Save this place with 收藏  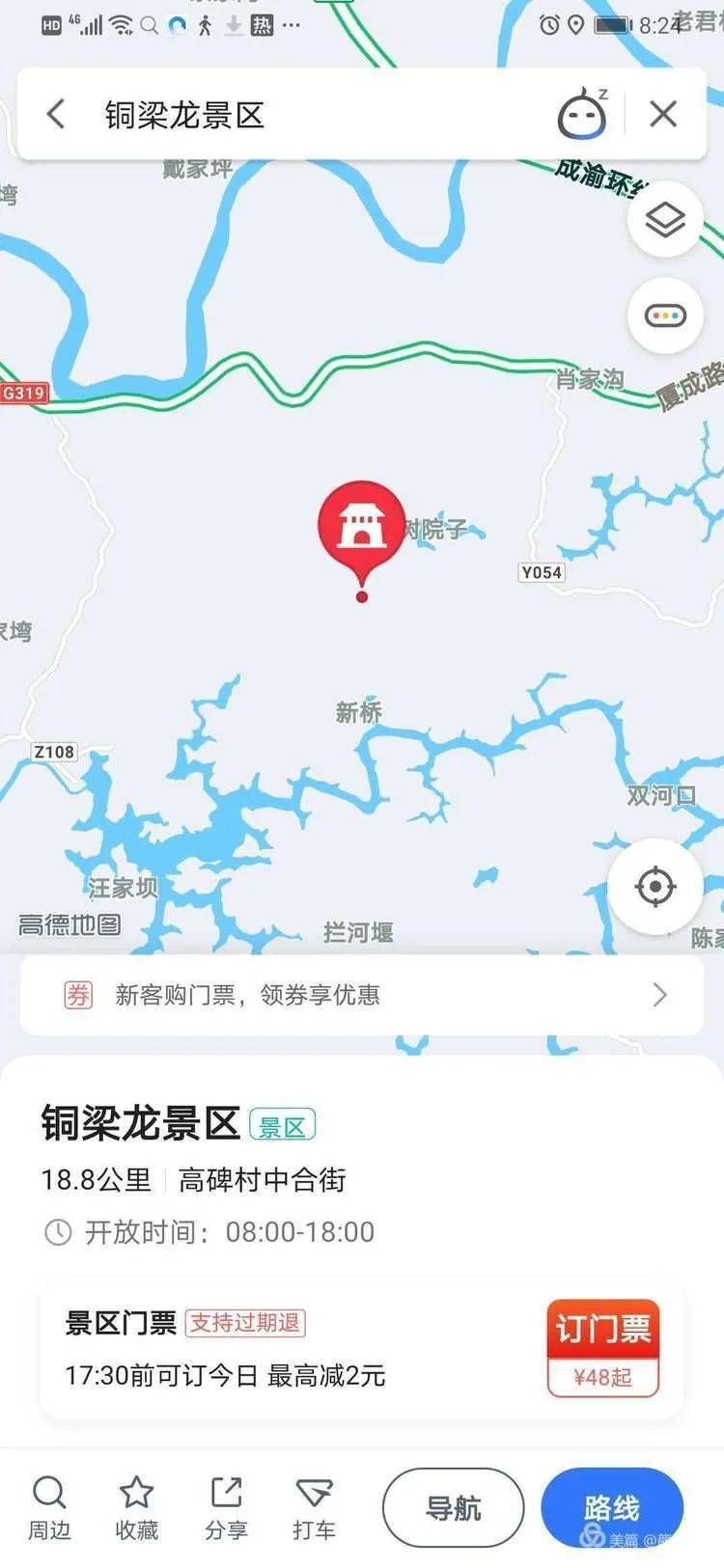click(136, 1508)
